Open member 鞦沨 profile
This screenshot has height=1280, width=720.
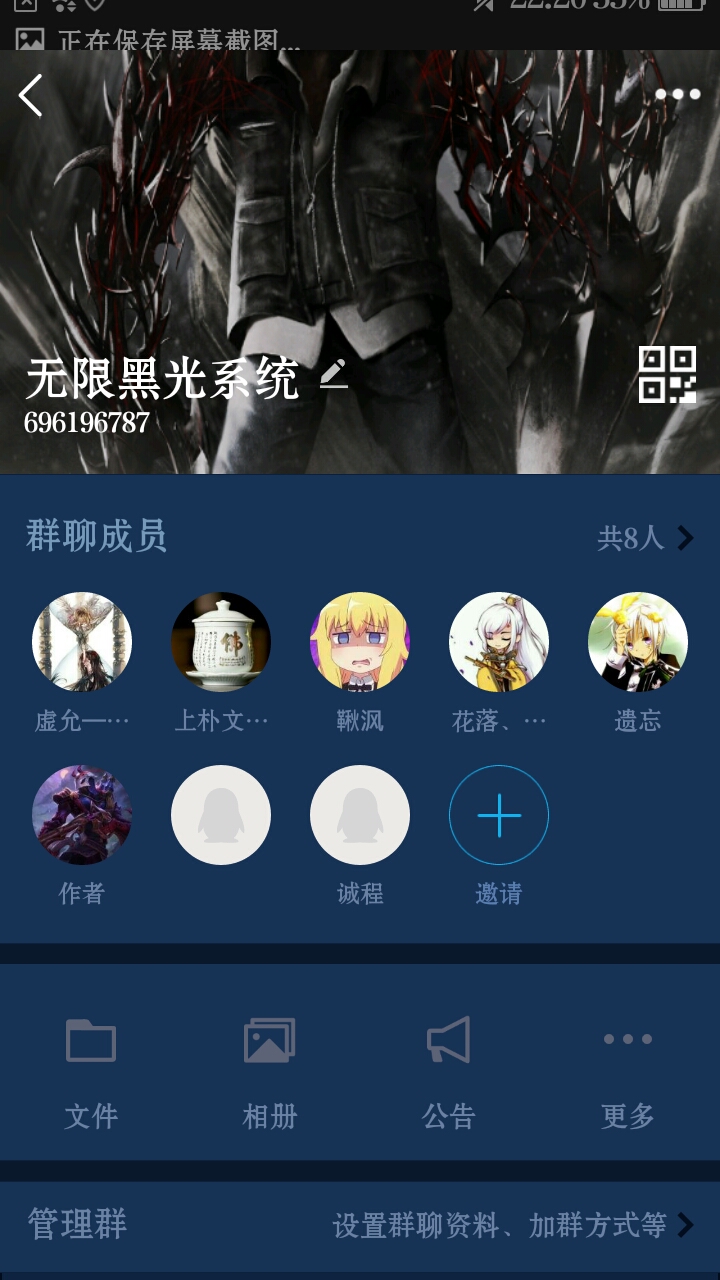pos(360,642)
